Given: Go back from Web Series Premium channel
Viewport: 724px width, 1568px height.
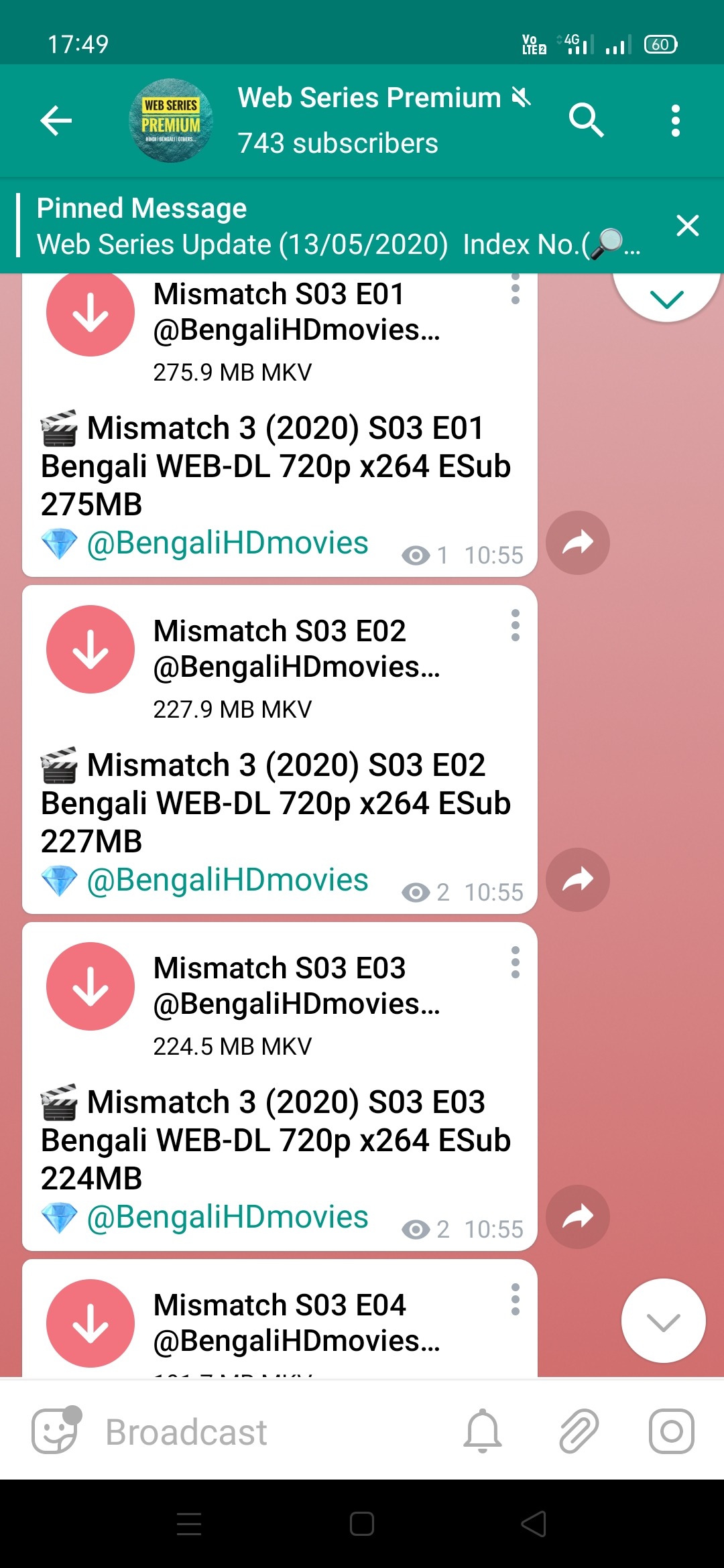Looking at the screenshot, I should [x=56, y=121].
